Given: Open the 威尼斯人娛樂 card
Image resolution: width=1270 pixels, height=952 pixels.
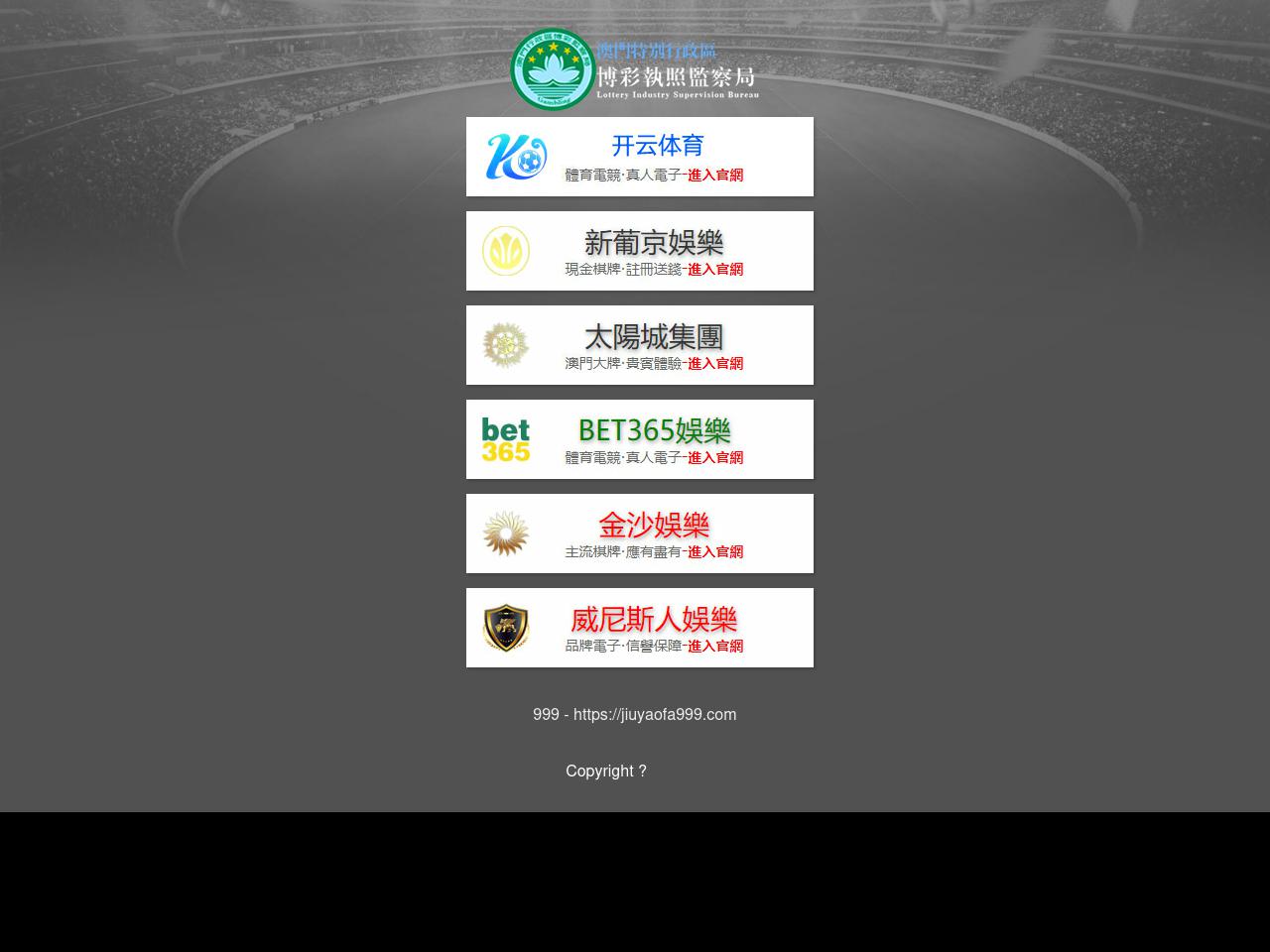Looking at the screenshot, I should (640, 628).
